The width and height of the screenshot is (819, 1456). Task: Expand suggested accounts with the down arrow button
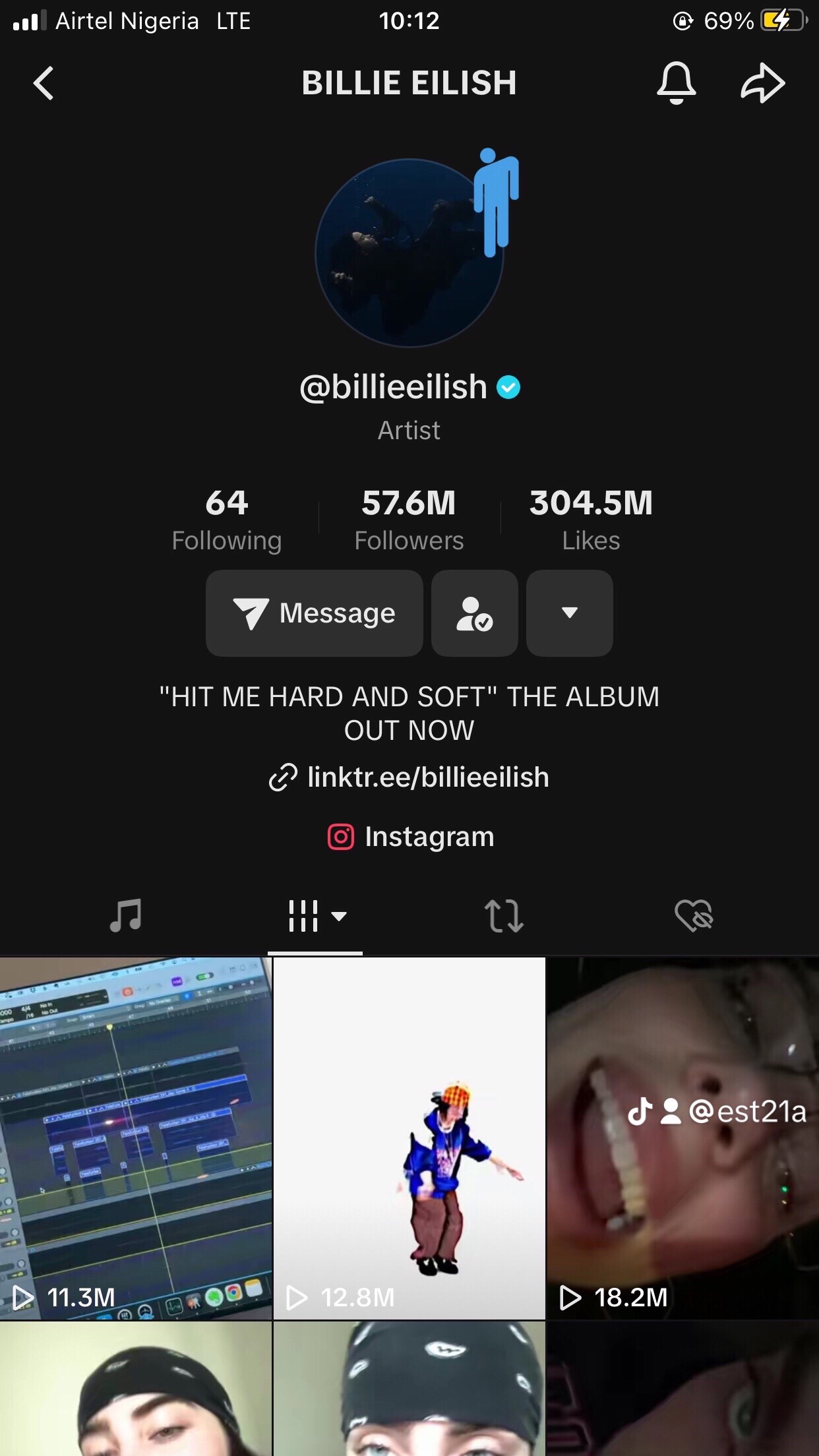(570, 613)
